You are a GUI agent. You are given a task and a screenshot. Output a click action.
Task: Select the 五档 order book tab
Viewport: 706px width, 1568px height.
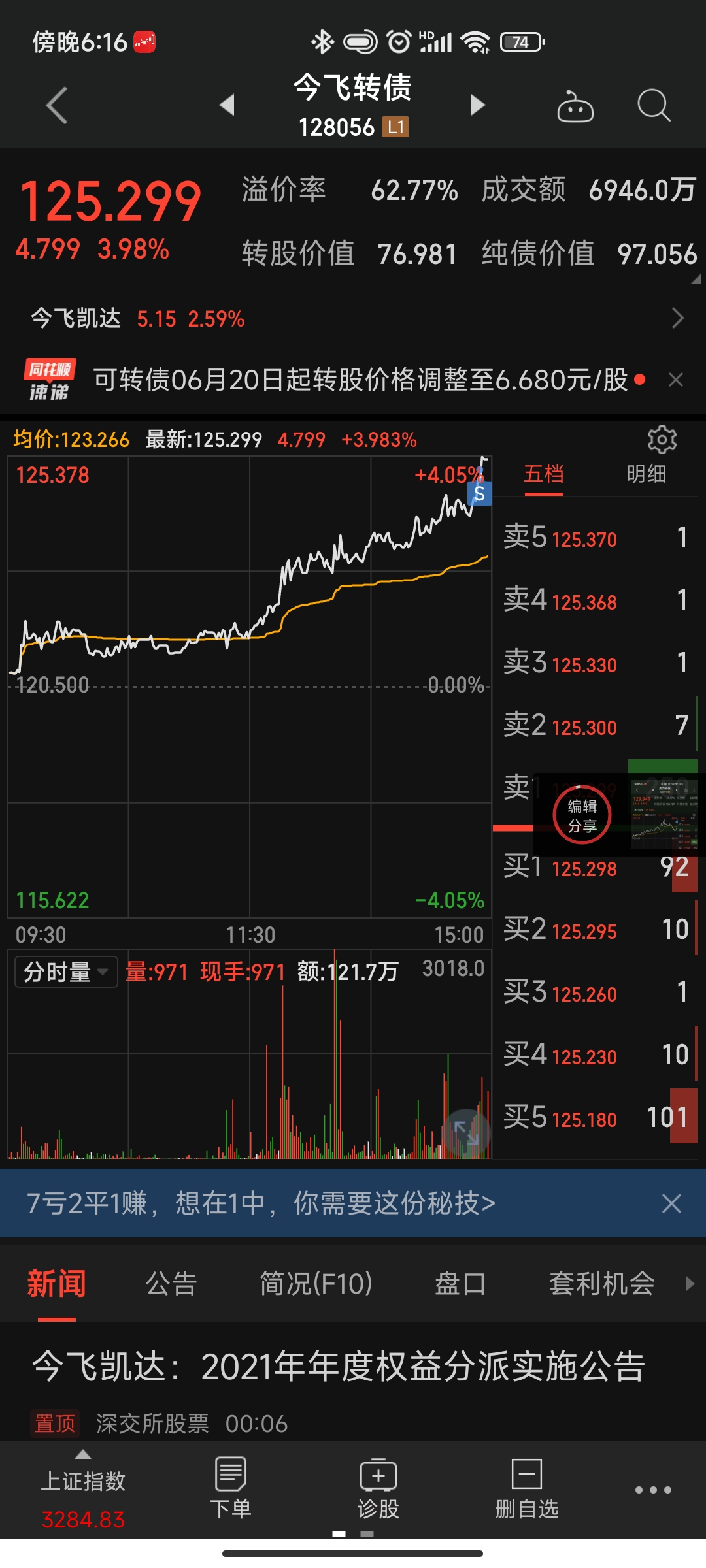tap(543, 474)
